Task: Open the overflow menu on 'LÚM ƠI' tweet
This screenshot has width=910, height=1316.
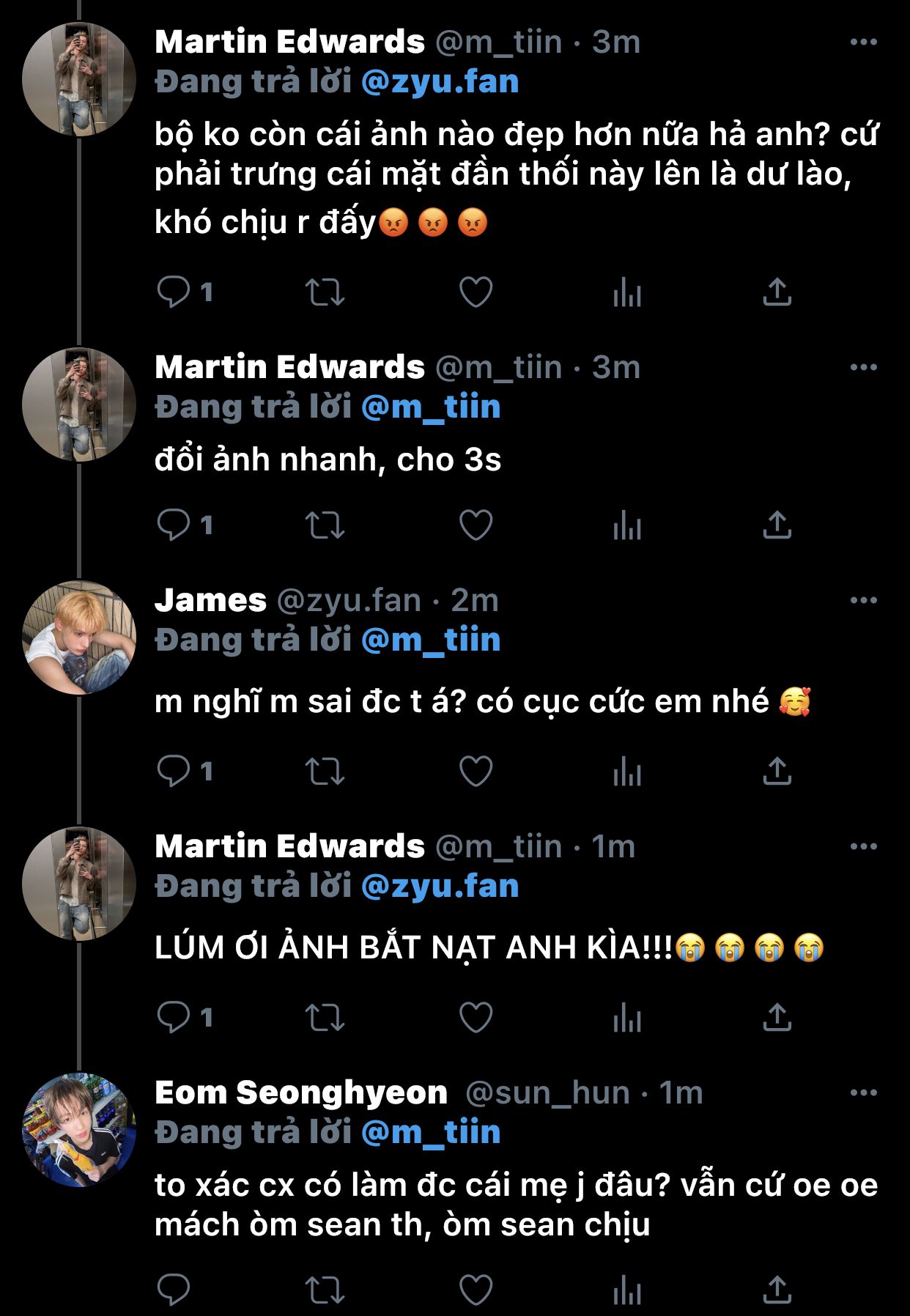Action: click(x=863, y=846)
